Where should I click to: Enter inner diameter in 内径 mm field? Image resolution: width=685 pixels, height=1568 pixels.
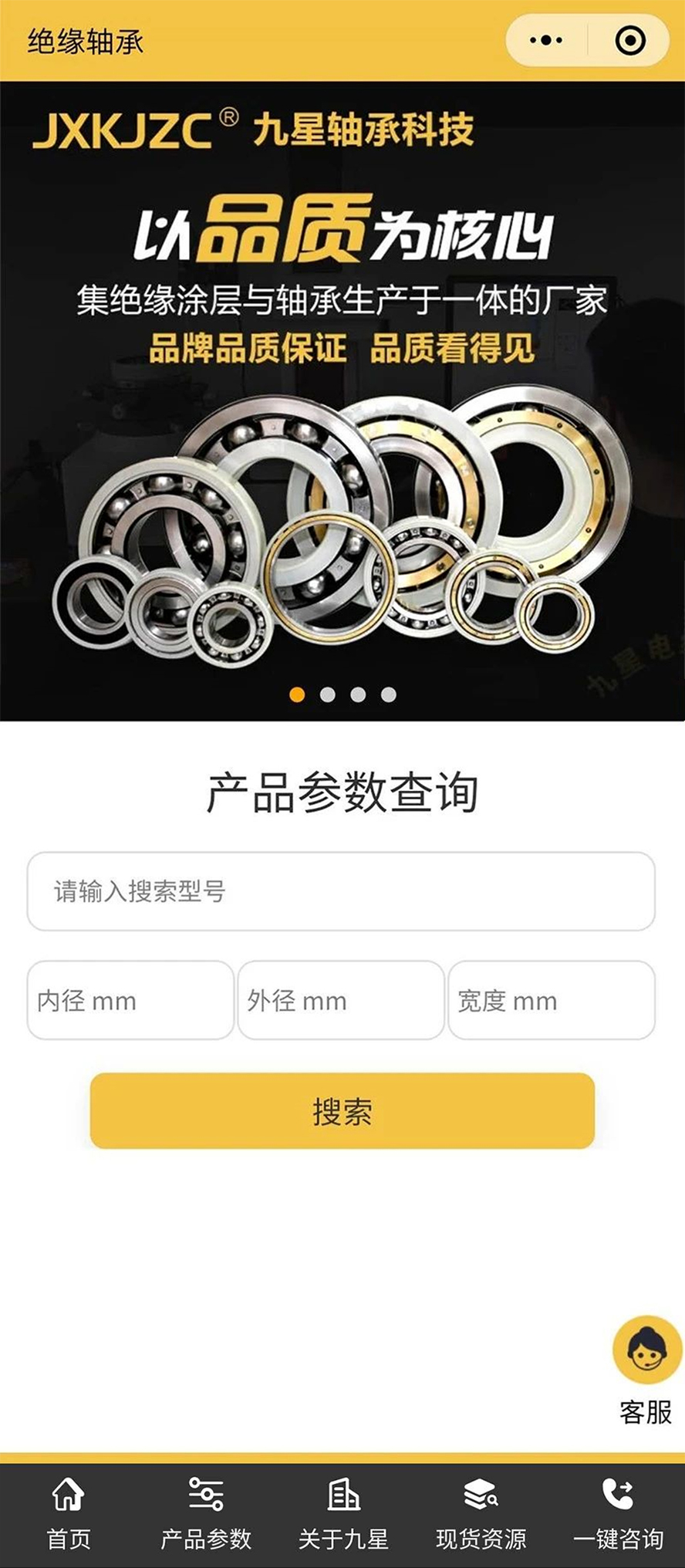click(x=130, y=1001)
